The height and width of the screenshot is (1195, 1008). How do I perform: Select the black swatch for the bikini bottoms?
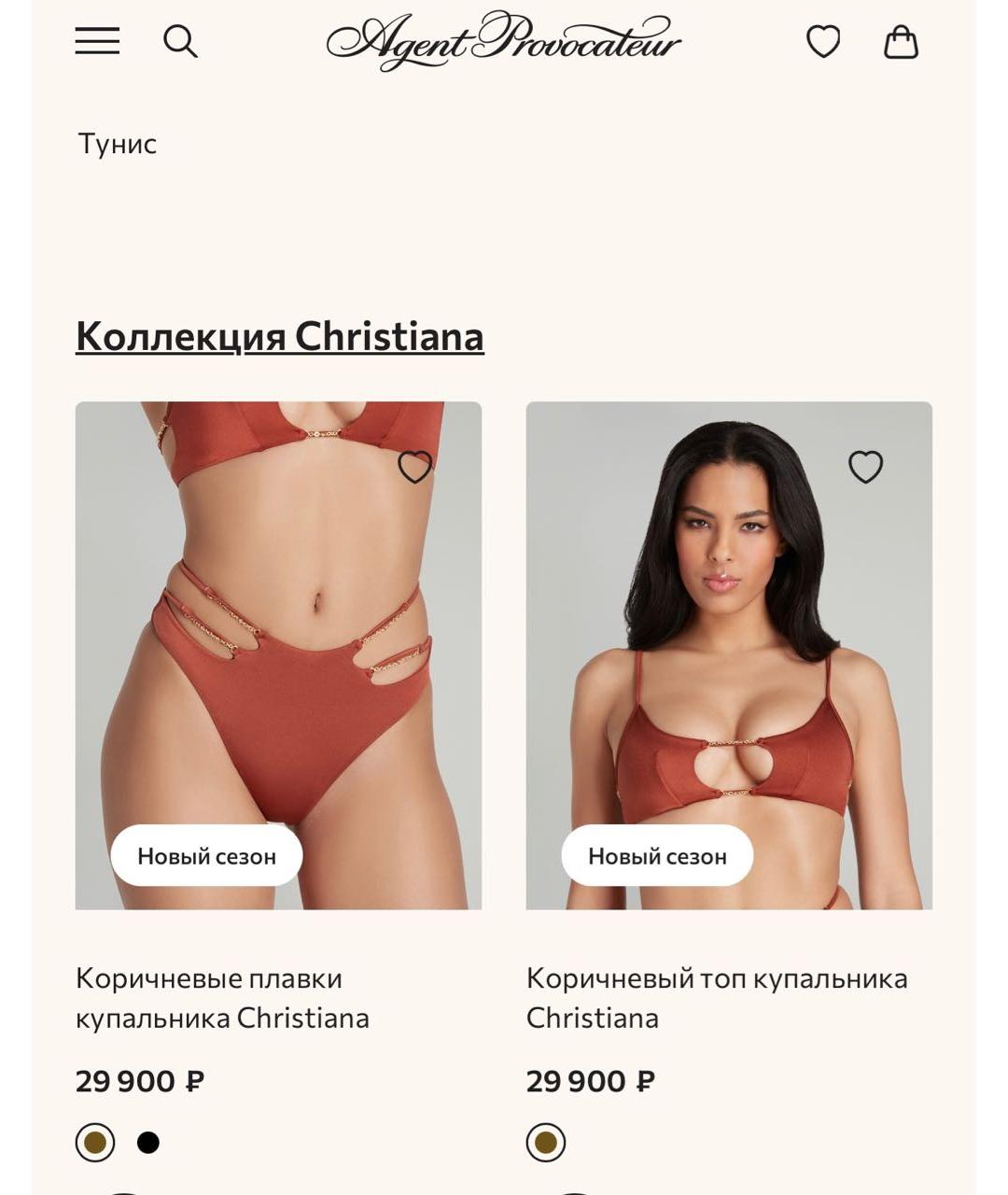[148, 1143]
